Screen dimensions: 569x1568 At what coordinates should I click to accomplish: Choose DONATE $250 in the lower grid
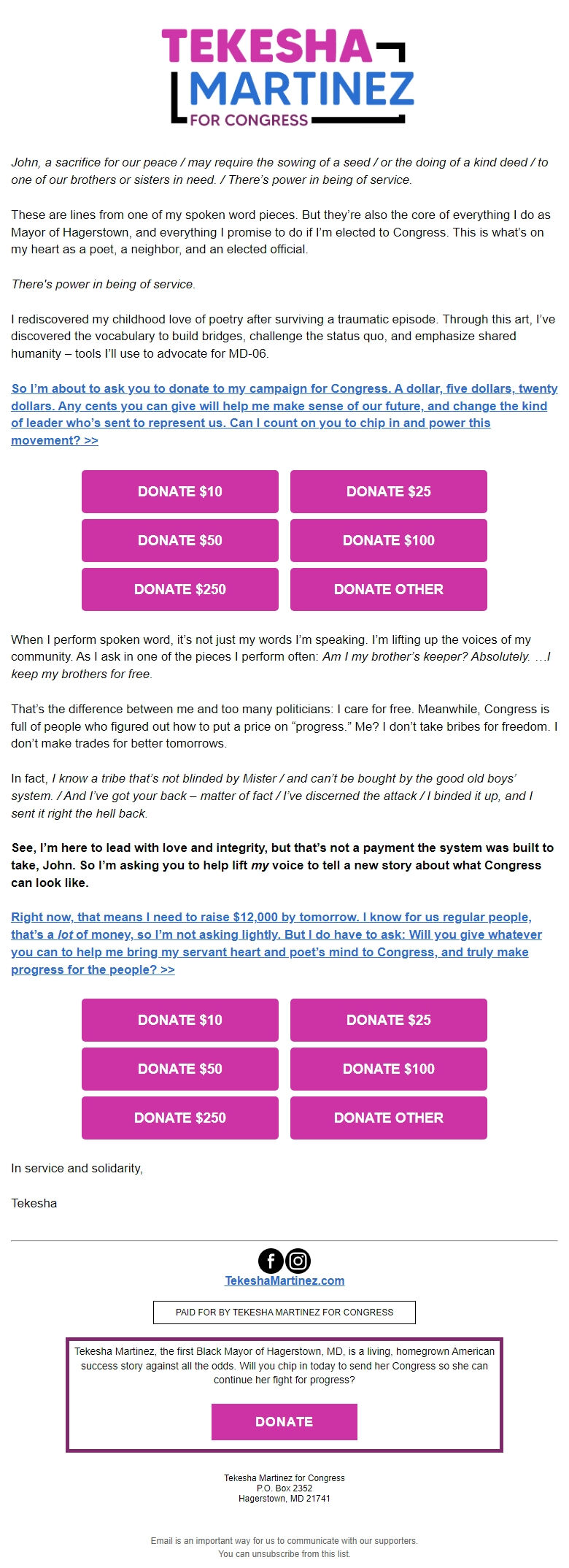tap(179, 1118)
